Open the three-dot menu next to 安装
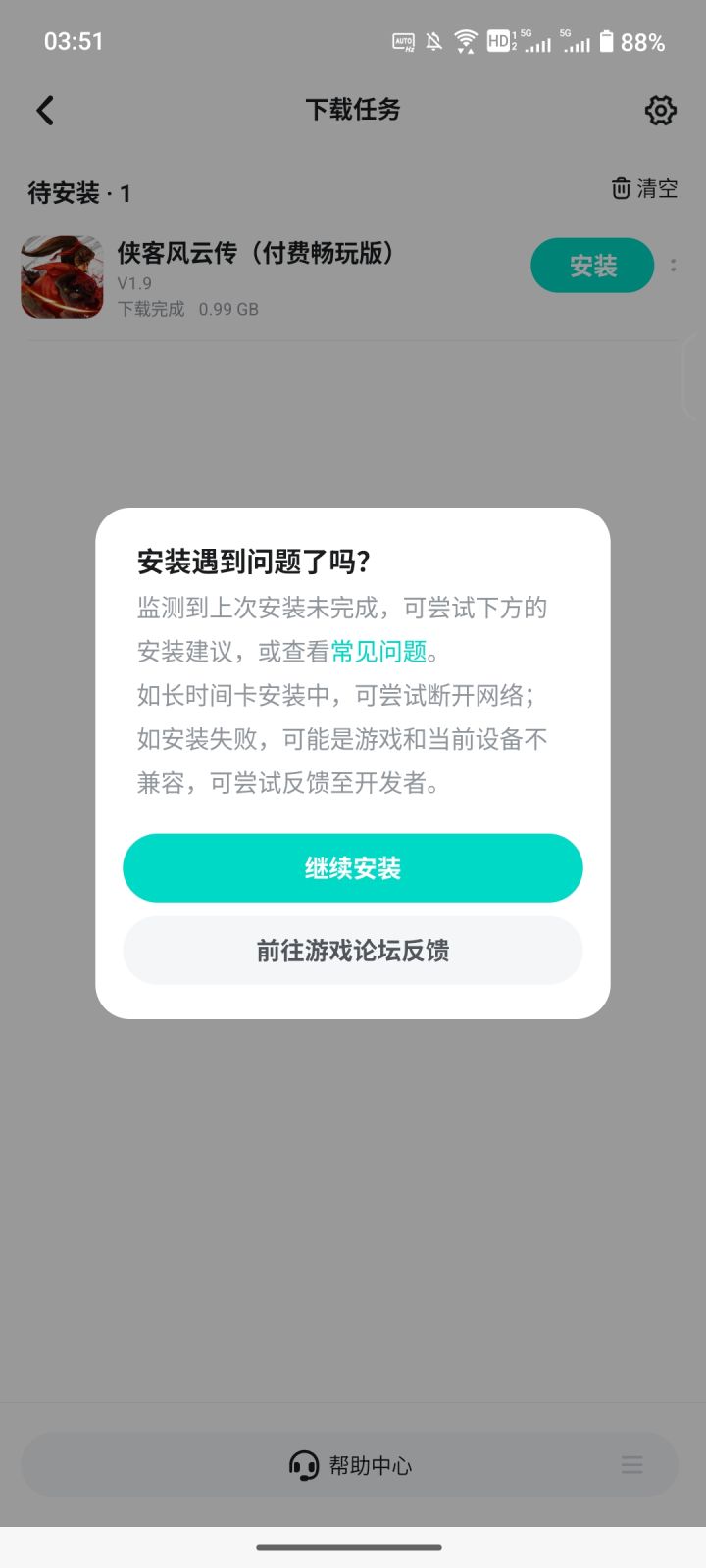Viewport: 706px width, 1568px height. point(674,265)
